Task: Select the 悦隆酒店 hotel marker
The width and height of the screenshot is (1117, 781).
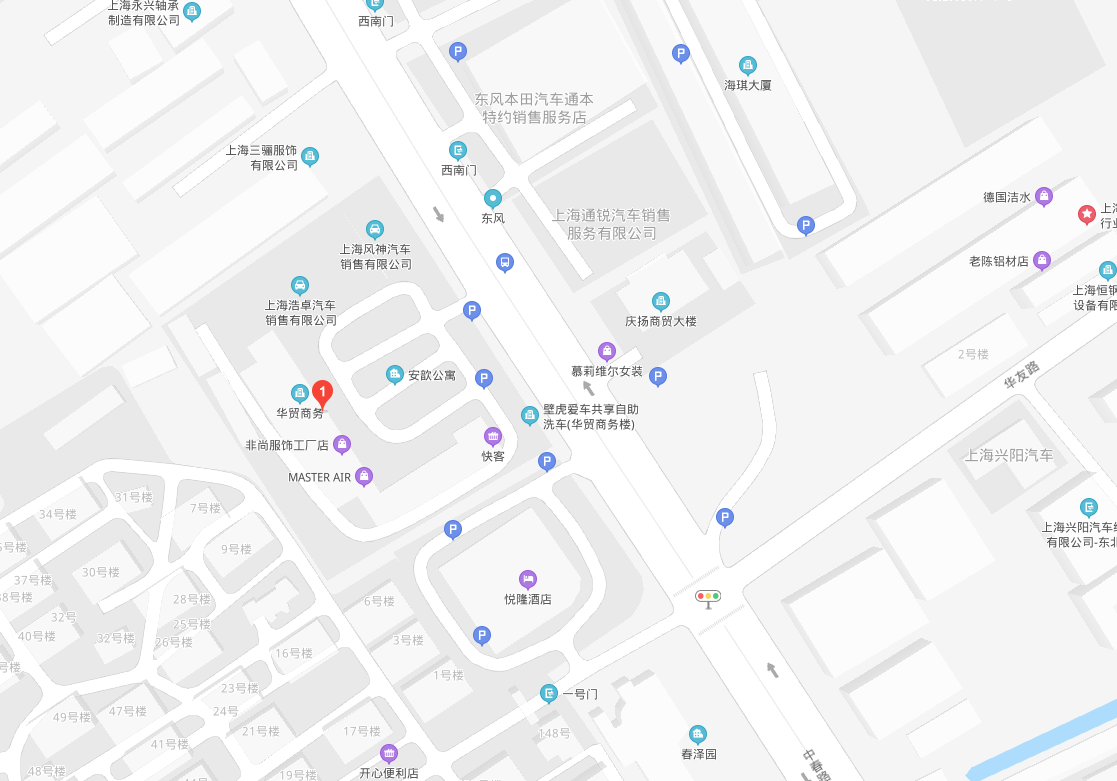Action: [x=527, y=579]
